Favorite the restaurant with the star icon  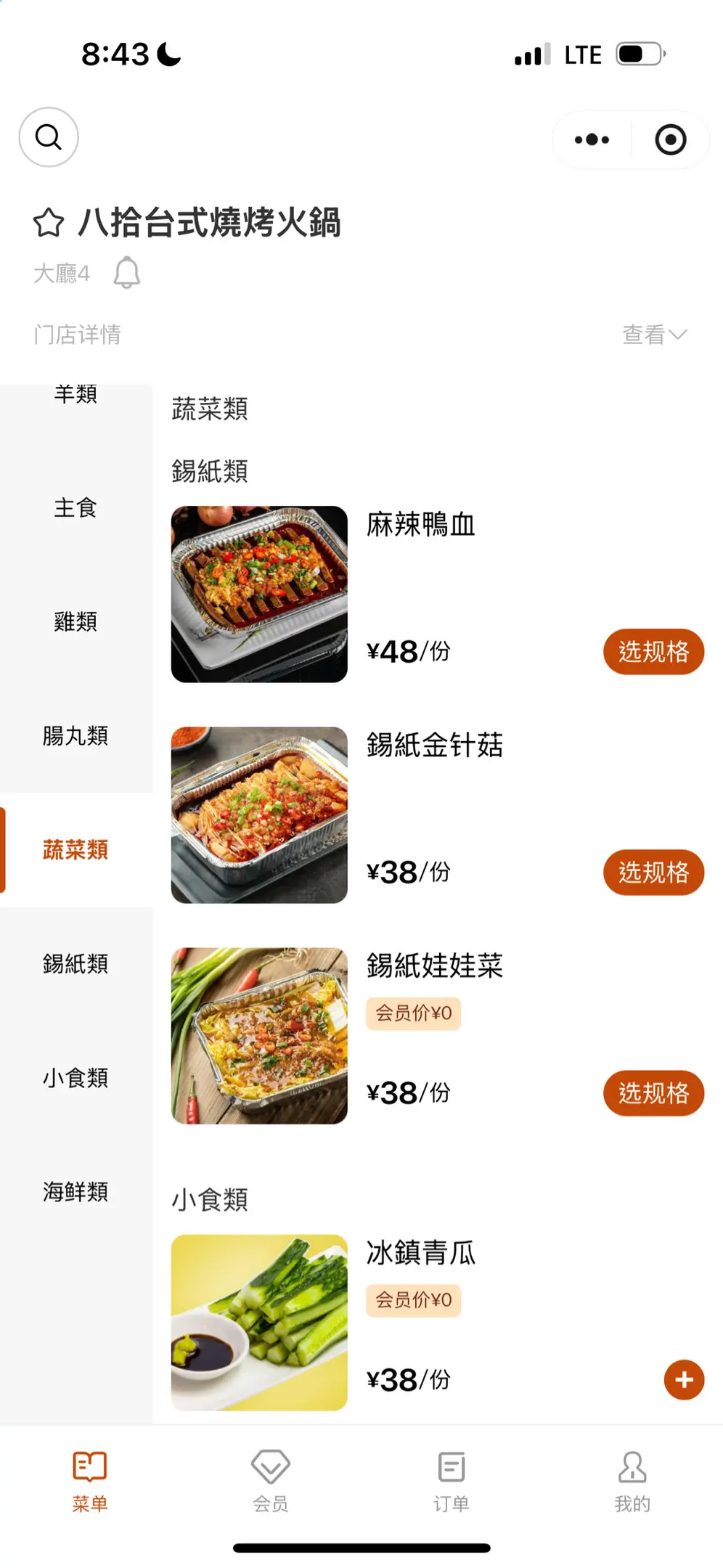click(x=49, y=222)
